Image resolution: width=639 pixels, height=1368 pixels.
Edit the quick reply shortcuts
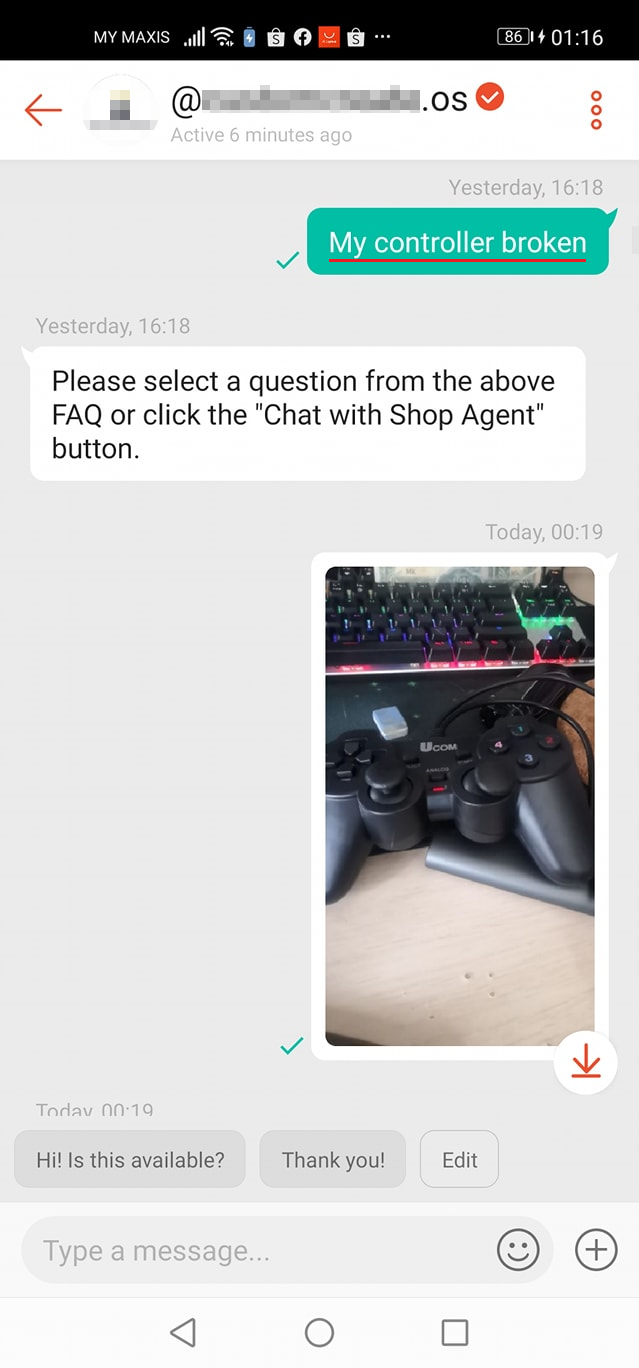click(459, 1160)
